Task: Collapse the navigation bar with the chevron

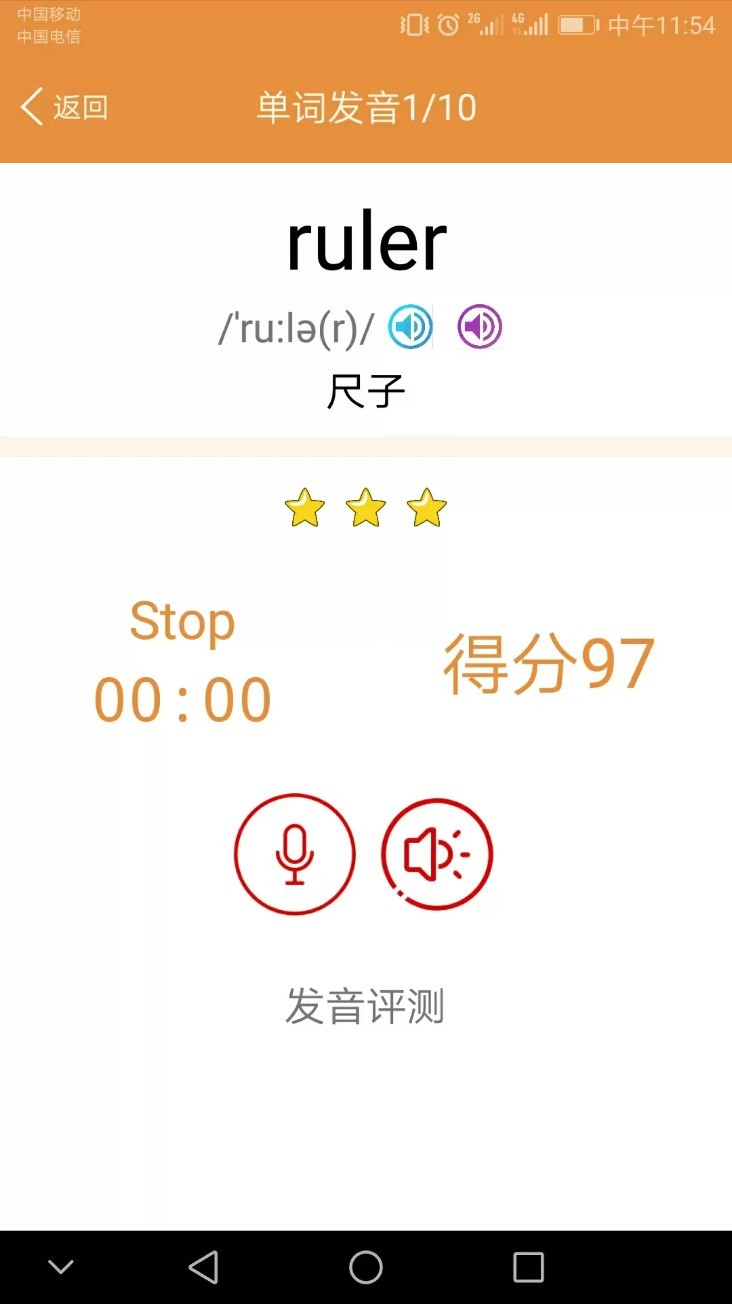Action: (61, 1265)
